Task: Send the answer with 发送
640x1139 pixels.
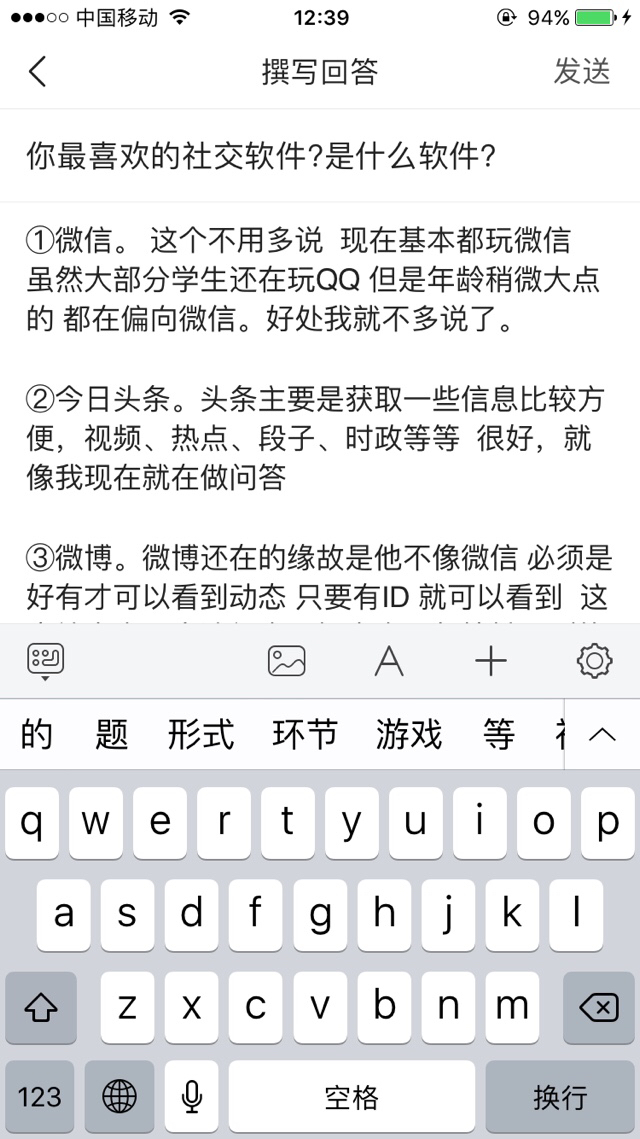Action: click(x=582, y=71)
